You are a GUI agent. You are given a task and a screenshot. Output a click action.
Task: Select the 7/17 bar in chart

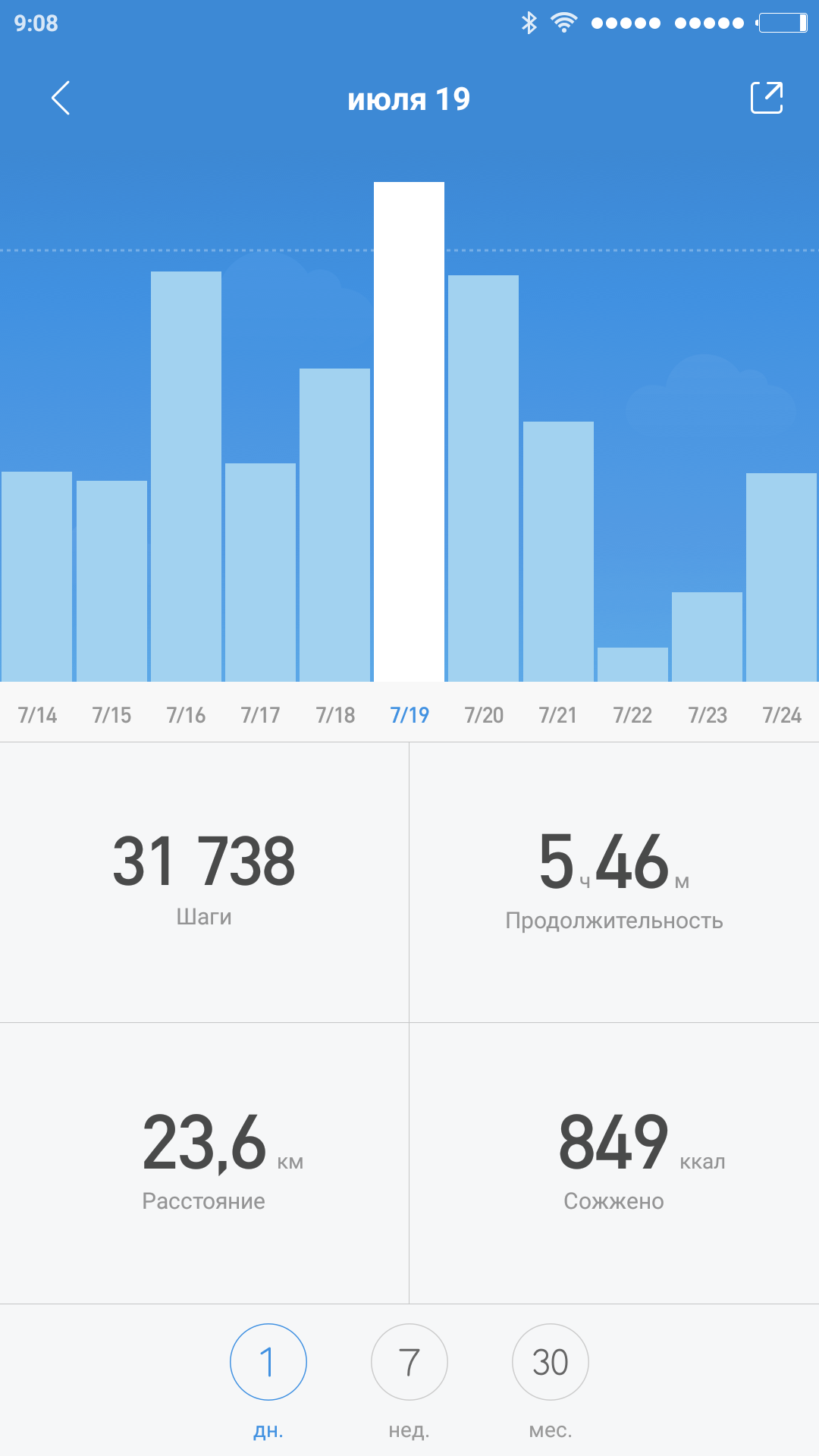click(260, 573)
